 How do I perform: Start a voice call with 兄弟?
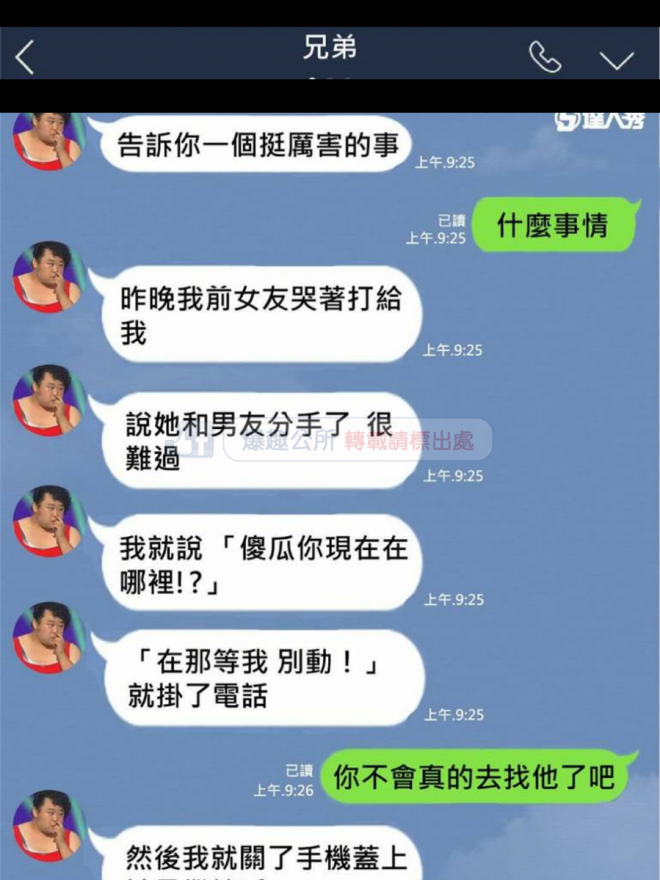coord(544,57)
